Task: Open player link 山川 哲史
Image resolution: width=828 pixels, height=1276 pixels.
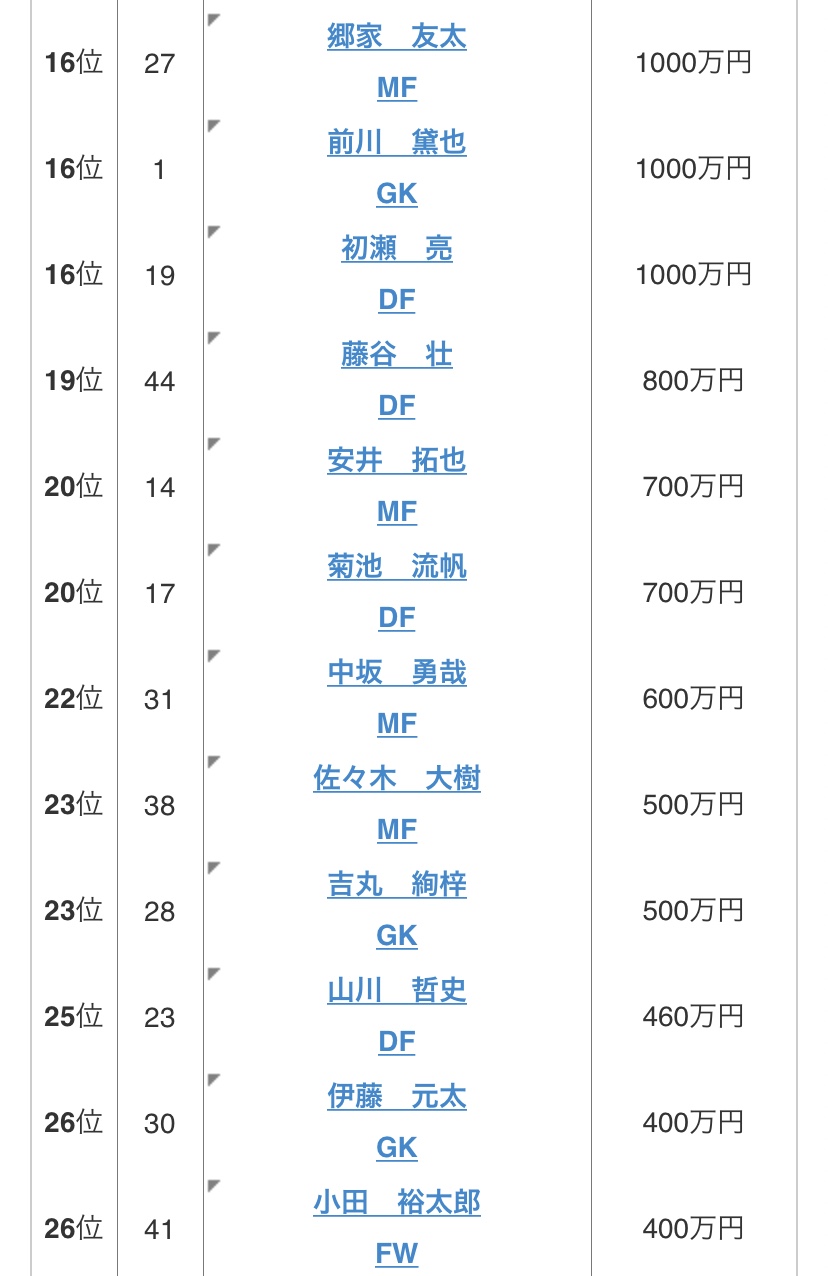Action: [x=397, y=991]
